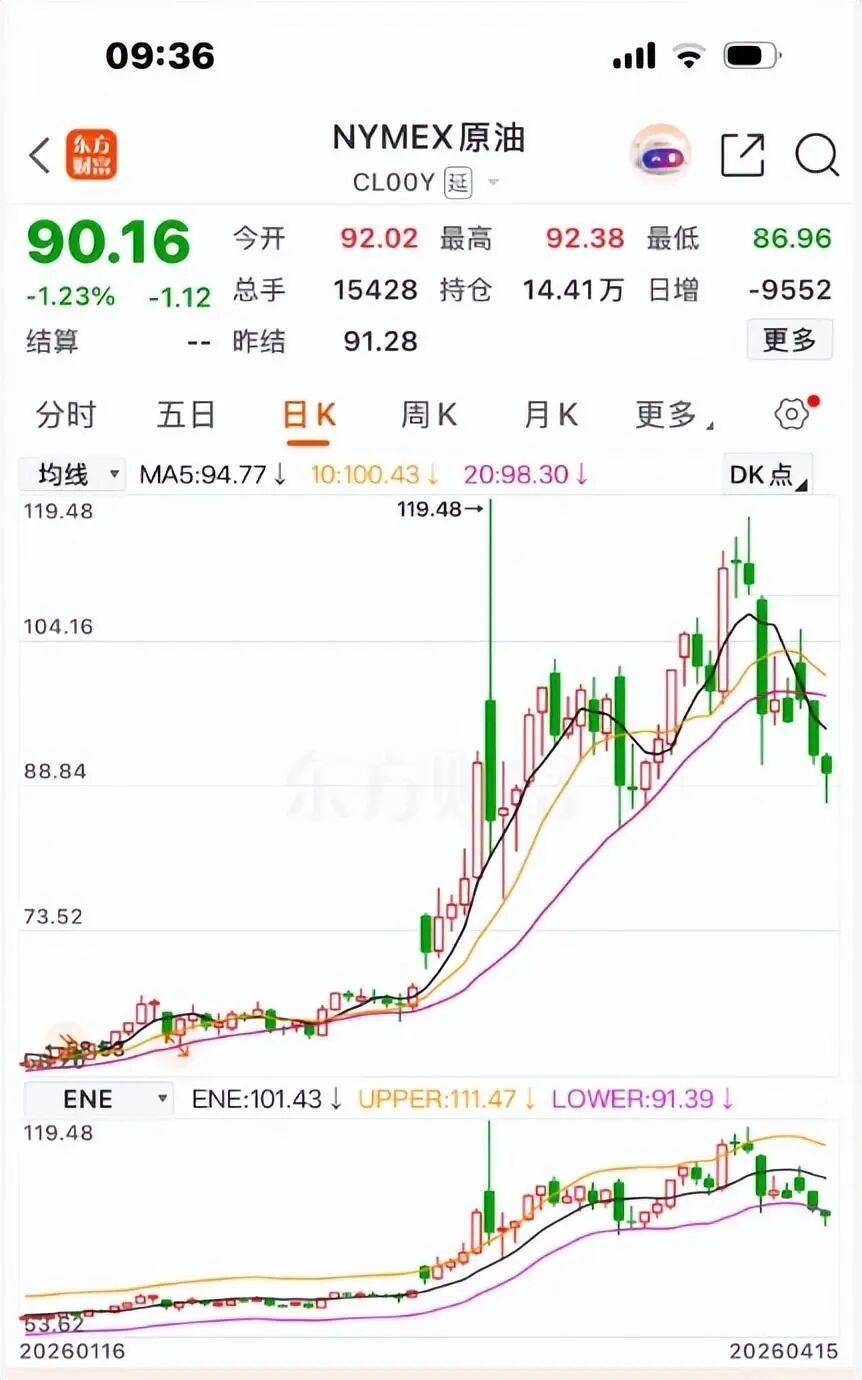Image resolution: width=862 pixels, height=1380 pixels.
Task: Tap the 更多 button beside 日增
Action: (x=789, y=339)
